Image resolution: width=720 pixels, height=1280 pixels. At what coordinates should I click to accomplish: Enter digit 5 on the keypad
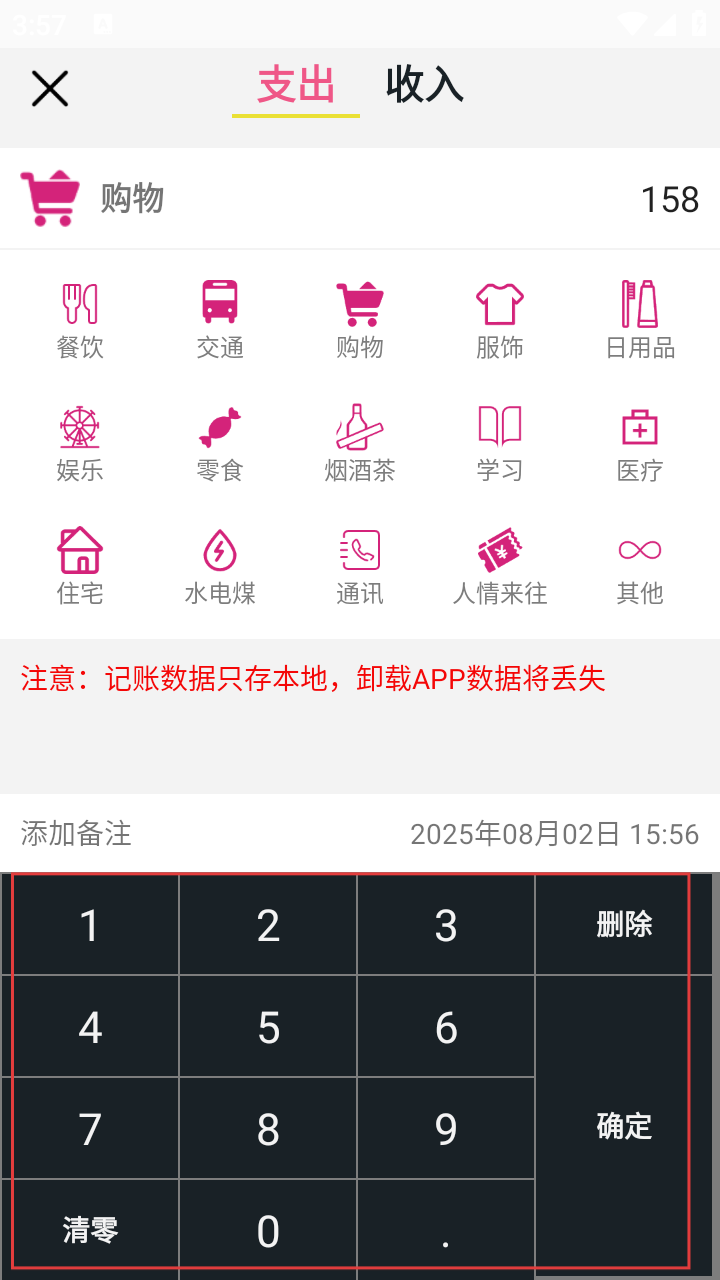point(268,1028)
